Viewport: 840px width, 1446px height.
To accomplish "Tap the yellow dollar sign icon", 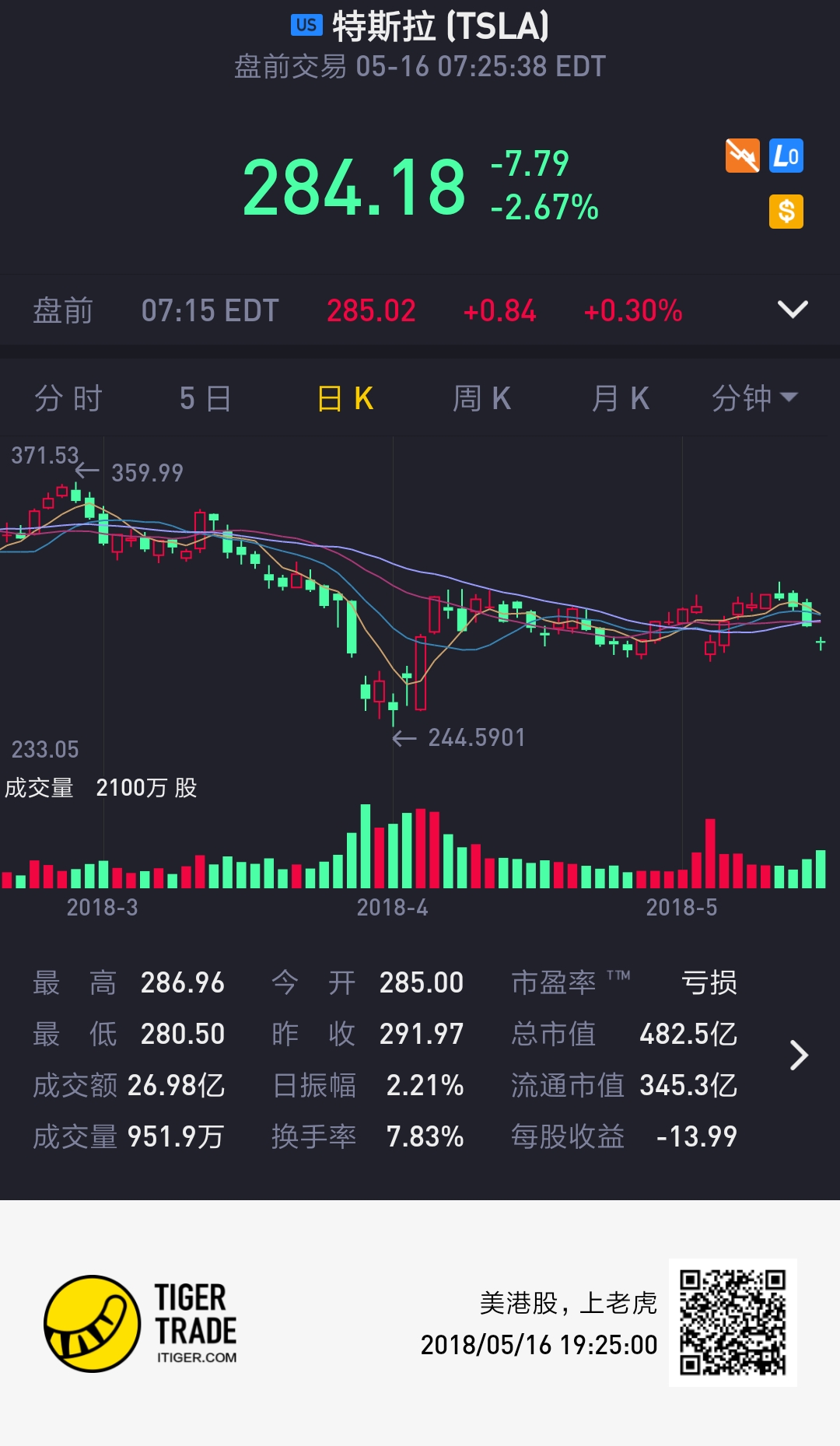I will [x=786, y=212].
